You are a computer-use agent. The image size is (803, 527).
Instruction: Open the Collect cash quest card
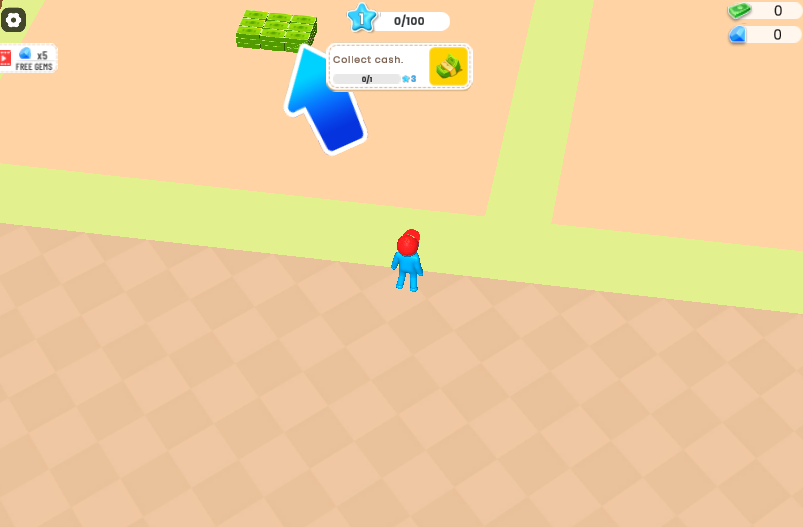tap(399, 66)
